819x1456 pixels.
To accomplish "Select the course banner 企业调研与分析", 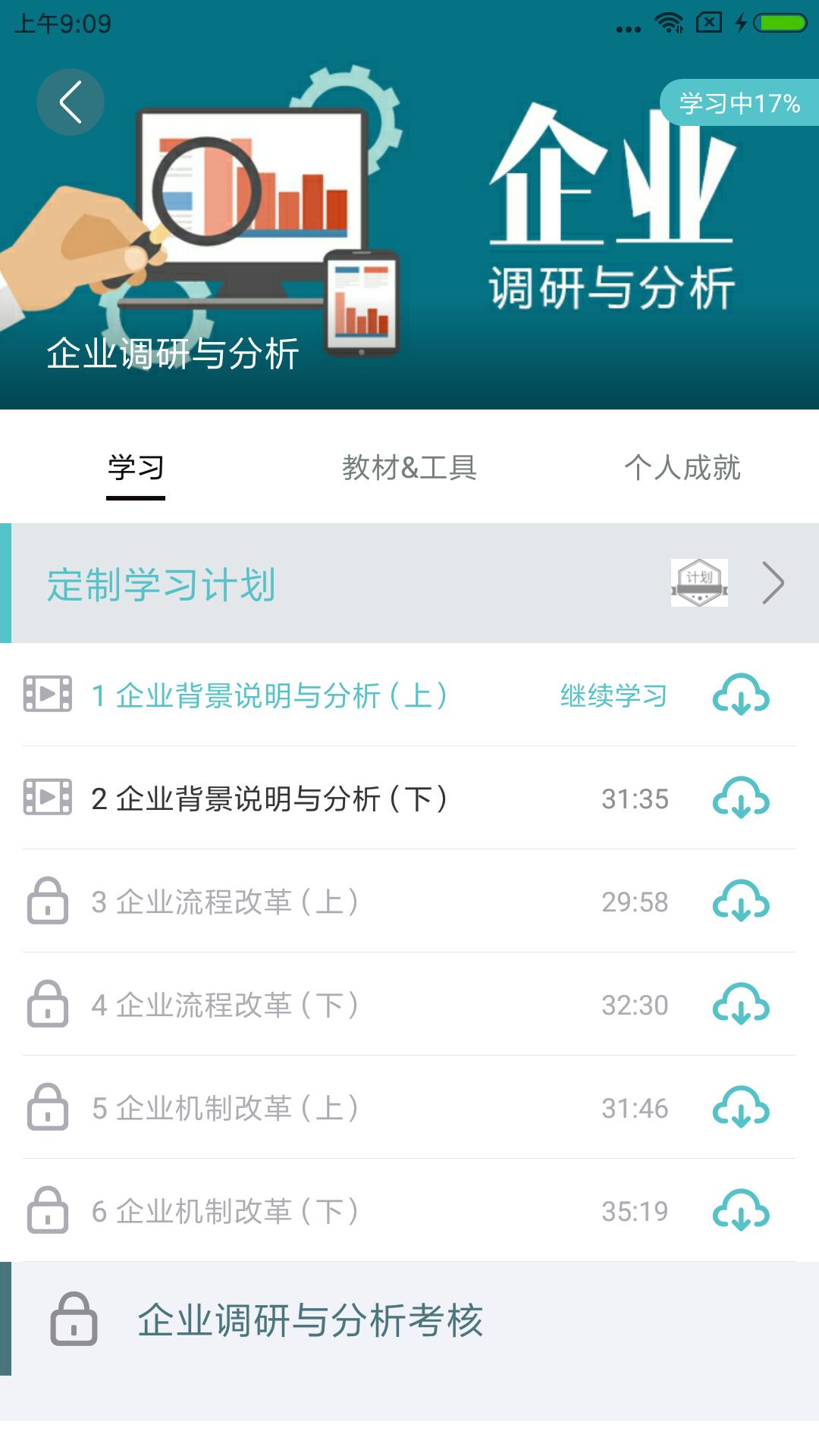I will [x=409, y=227].
